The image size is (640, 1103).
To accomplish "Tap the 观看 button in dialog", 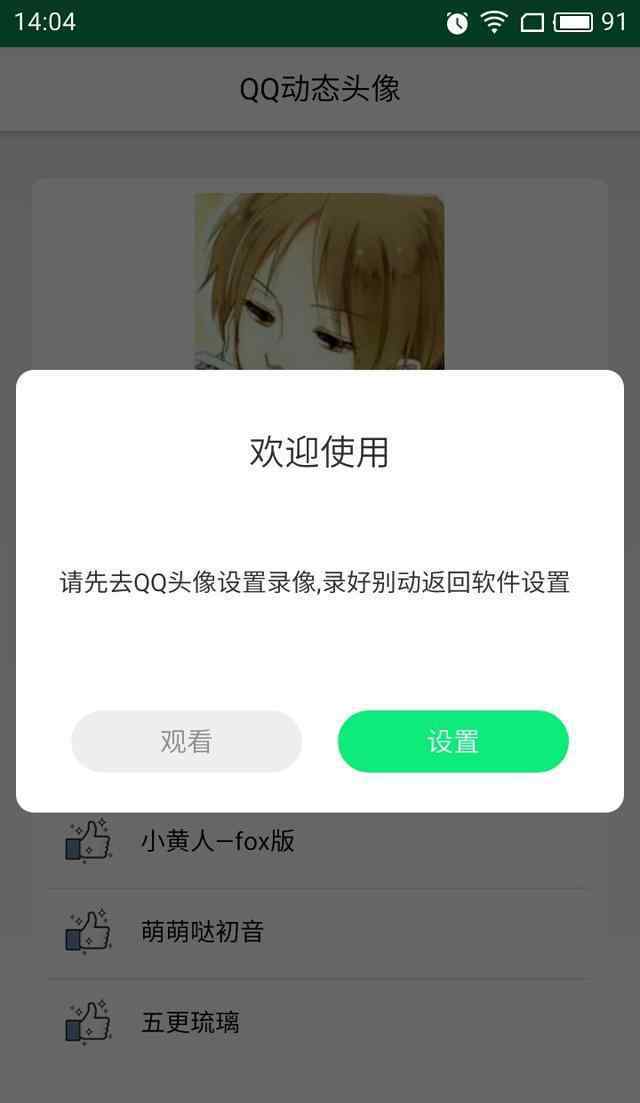I will click(186, 741).
